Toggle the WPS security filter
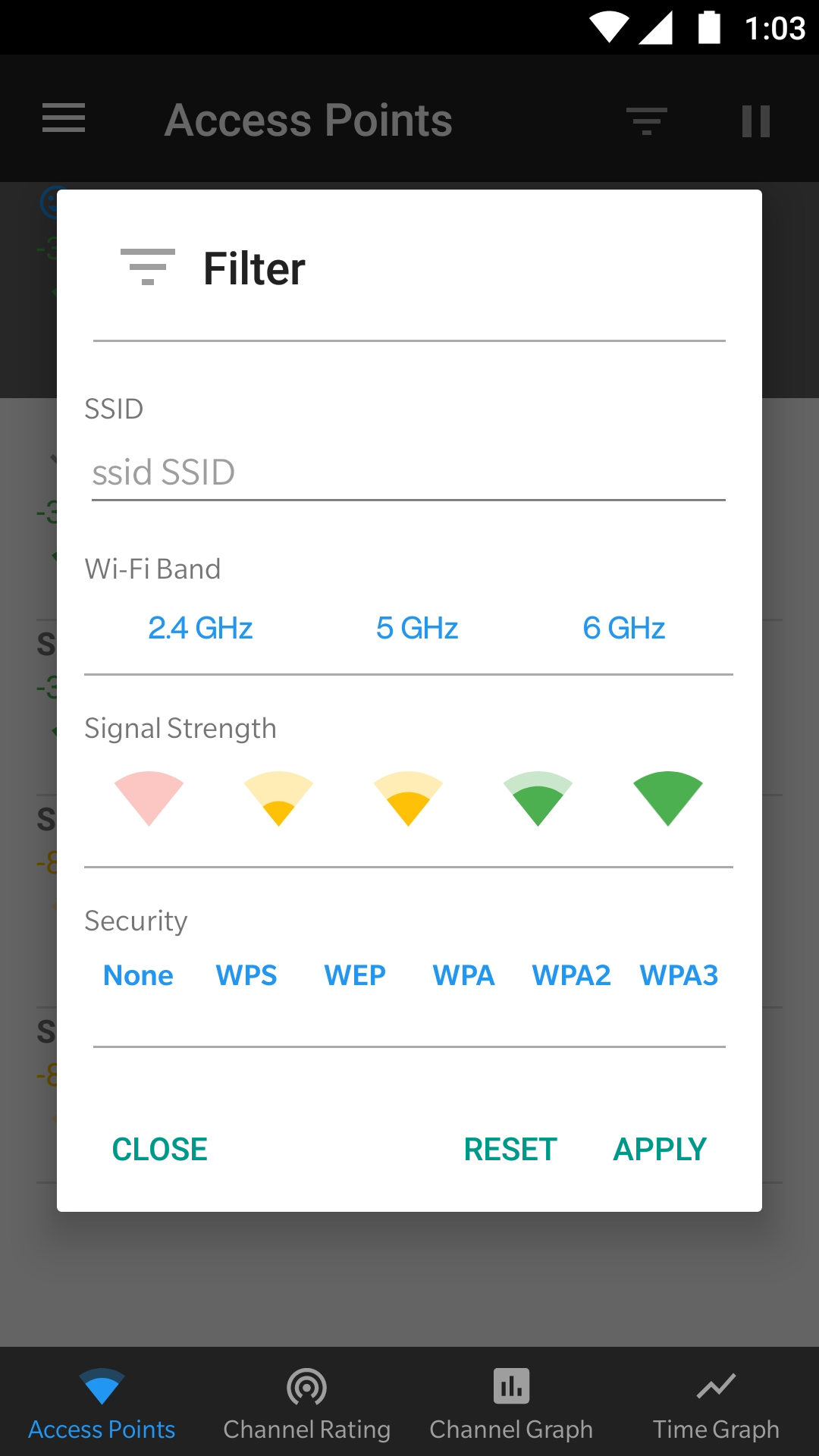 pyautogui.click(x=246, y=975)
